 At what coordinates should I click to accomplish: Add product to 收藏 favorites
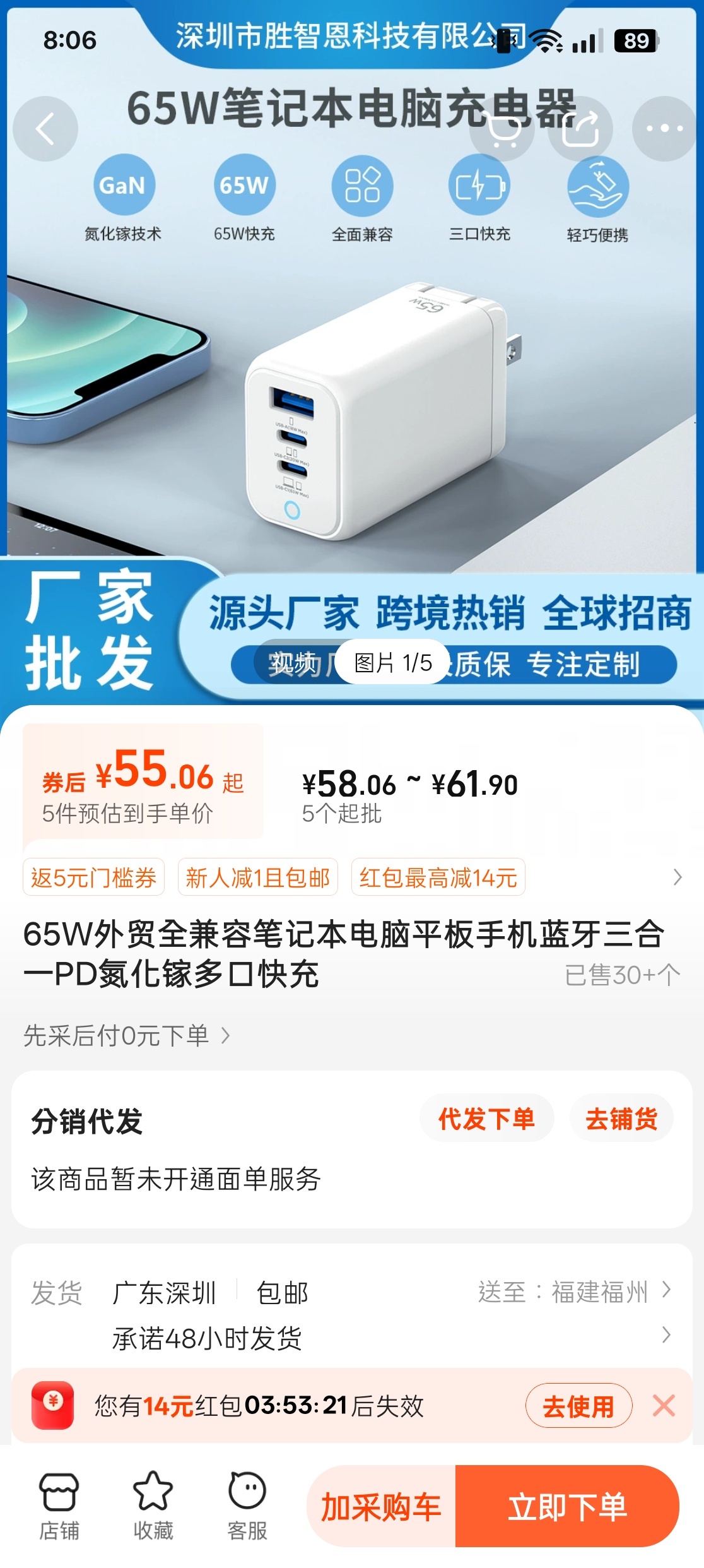tap(153, 1506)
